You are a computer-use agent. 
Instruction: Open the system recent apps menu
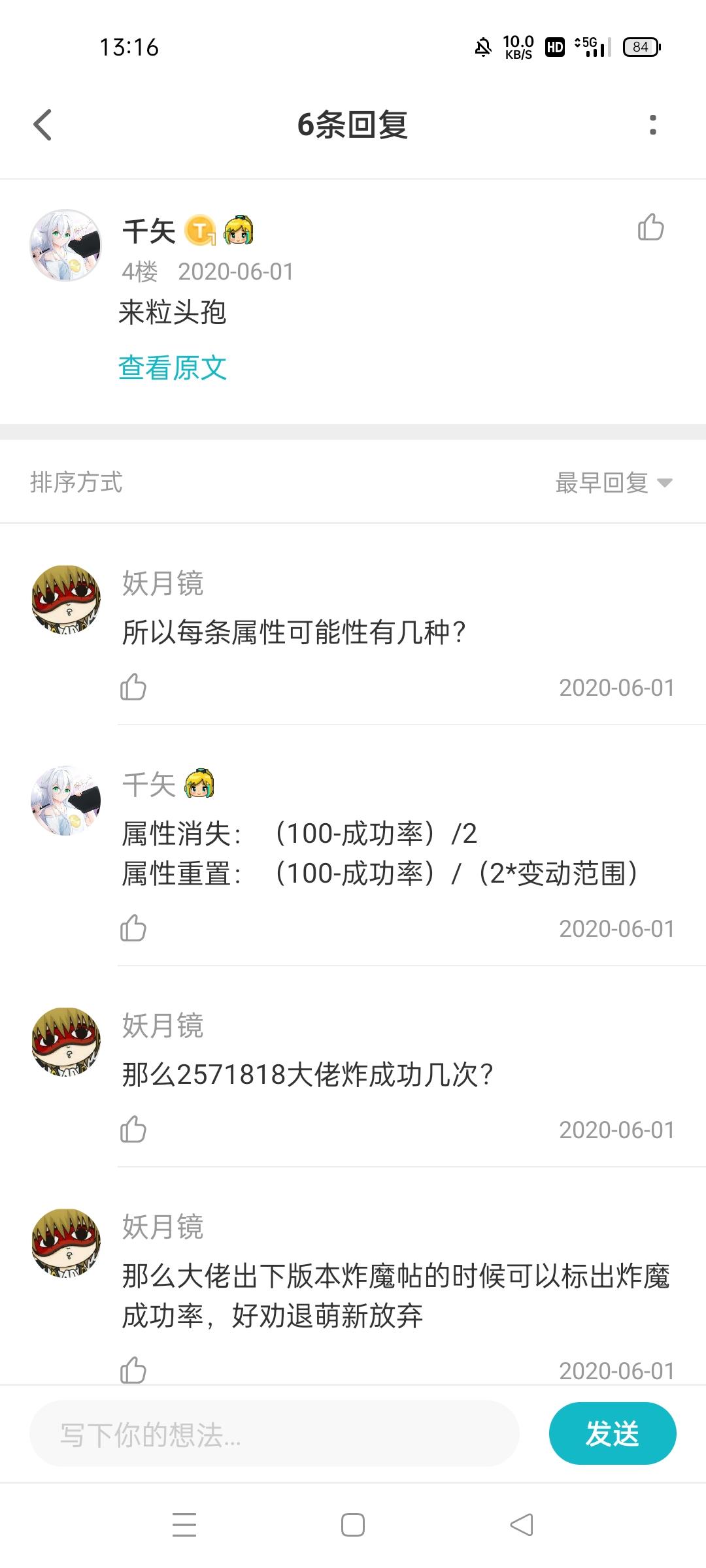point(184,1525)
